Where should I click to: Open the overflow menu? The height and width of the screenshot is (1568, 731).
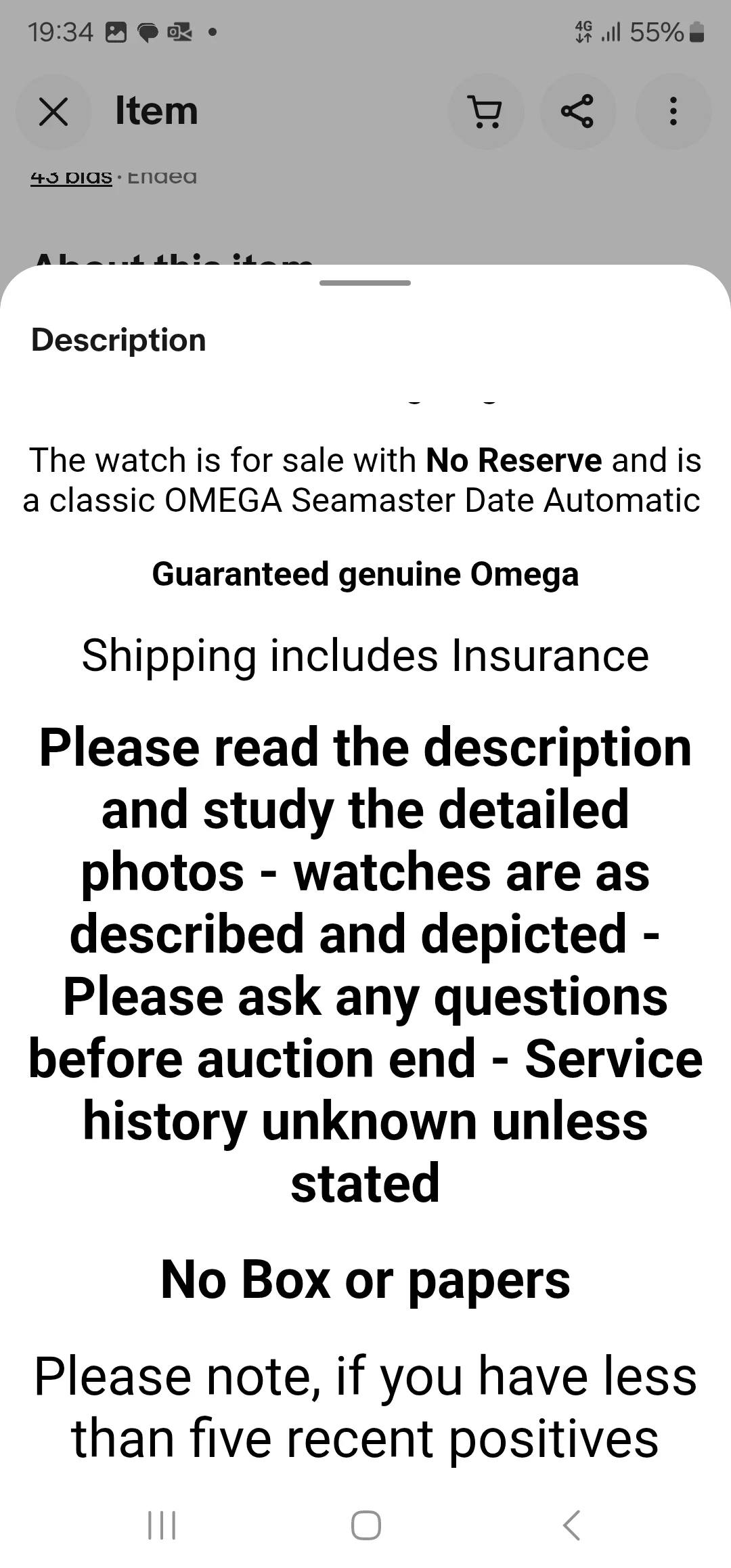[673, 112]
